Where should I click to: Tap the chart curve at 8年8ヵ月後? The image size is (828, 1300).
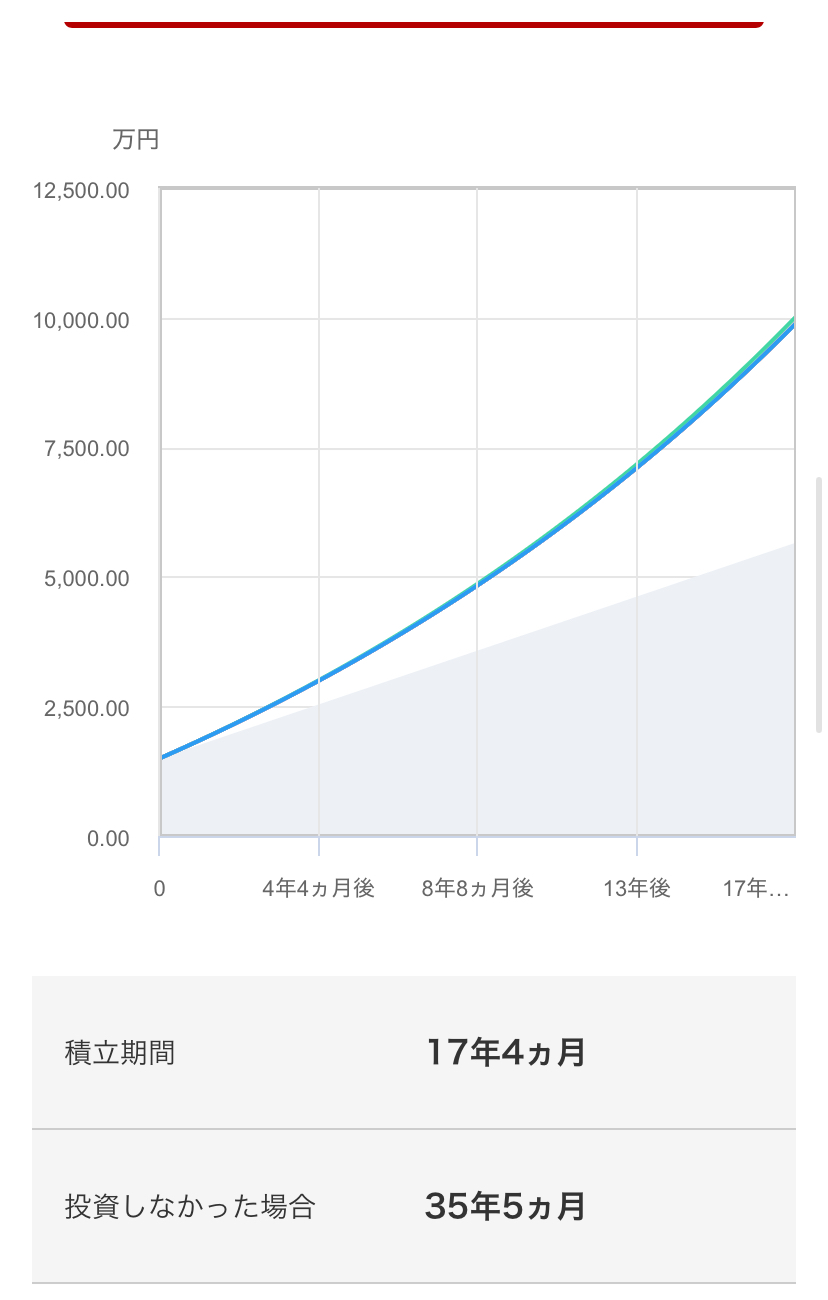(477, 583)
